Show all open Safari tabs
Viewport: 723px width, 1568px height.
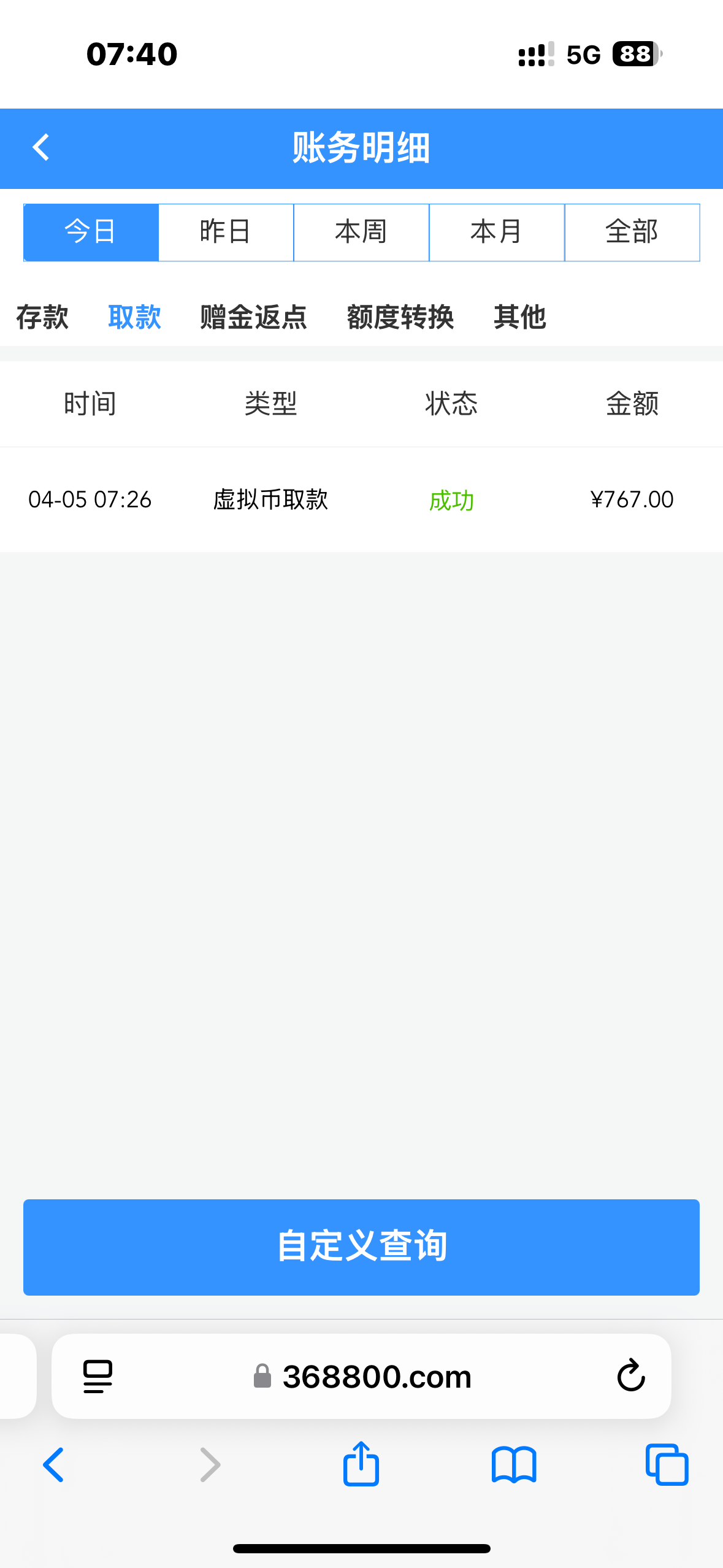(667, 1464)
